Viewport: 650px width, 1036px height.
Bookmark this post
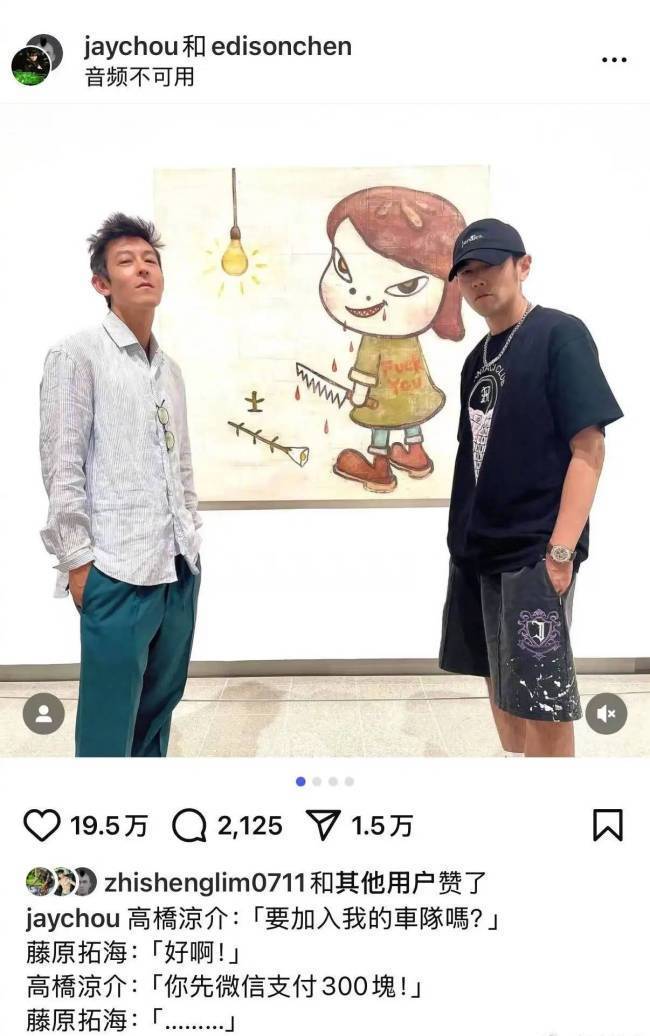click(607, 825)
